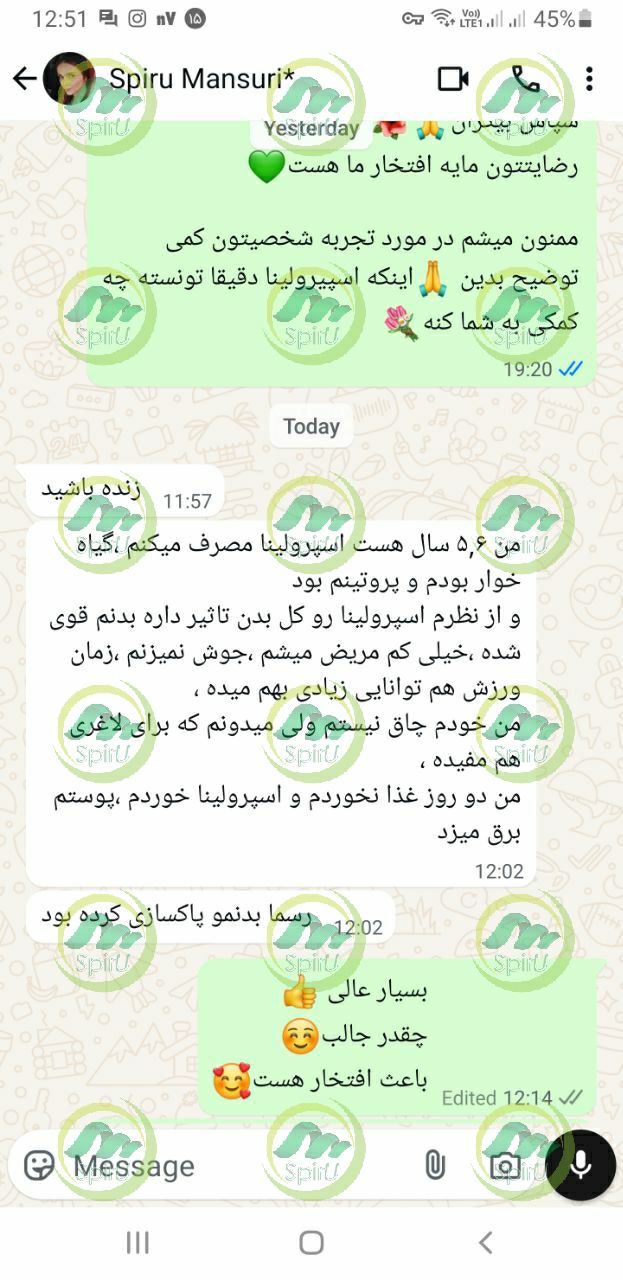The height and width of the screenshot is (1280, 623).
Task: Start a video call with Spiru Mansuri
Action: tap(453, 79)
